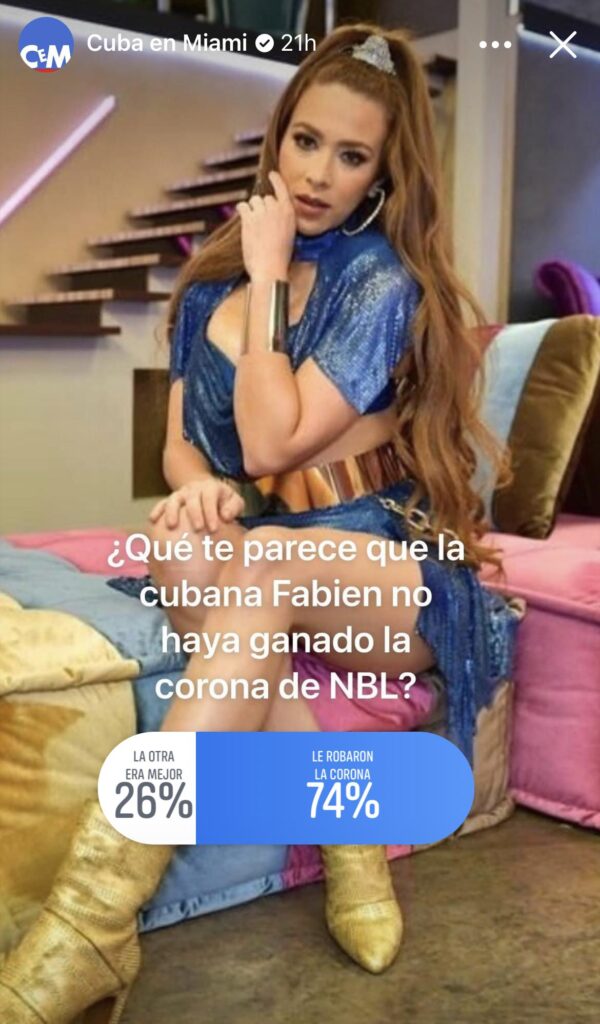Open the three-dot story options menu
Screen dimensions: 600x1024
pyautogui.click(x=495, y=45)
